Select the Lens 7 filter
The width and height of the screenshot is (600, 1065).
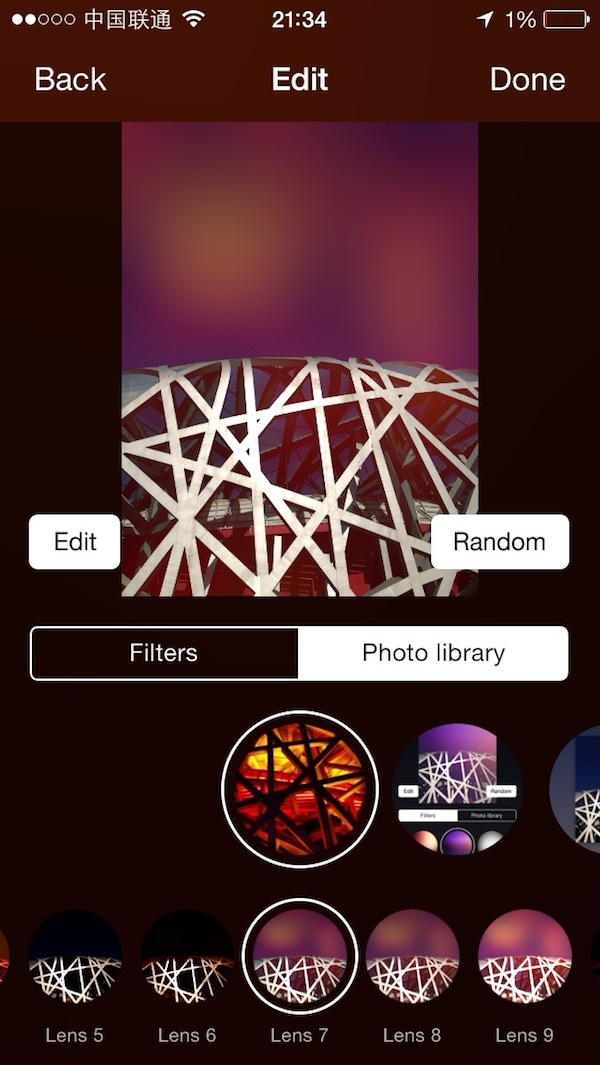click(300, 956)
